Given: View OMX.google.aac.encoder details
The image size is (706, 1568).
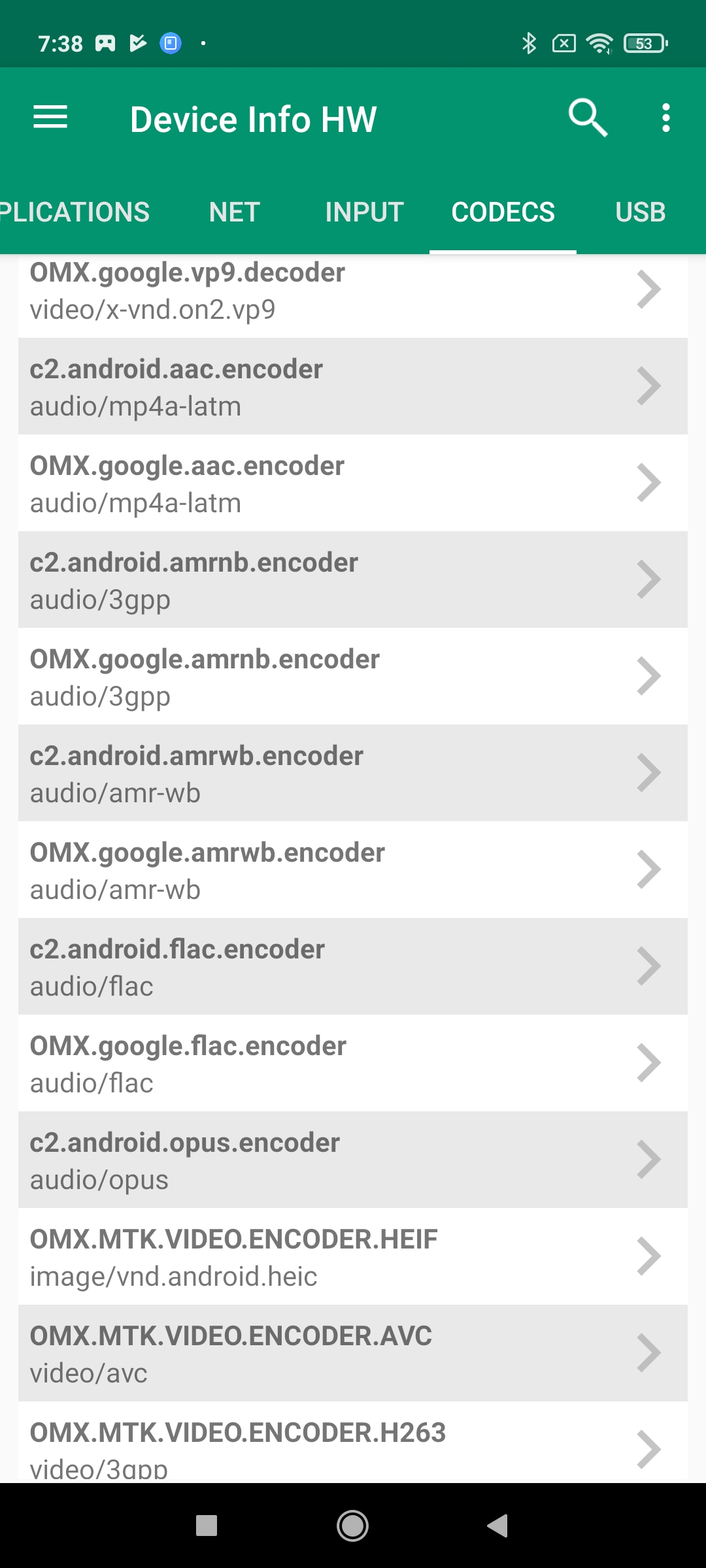Looking at the screenshot, I should tap(352, 483).
